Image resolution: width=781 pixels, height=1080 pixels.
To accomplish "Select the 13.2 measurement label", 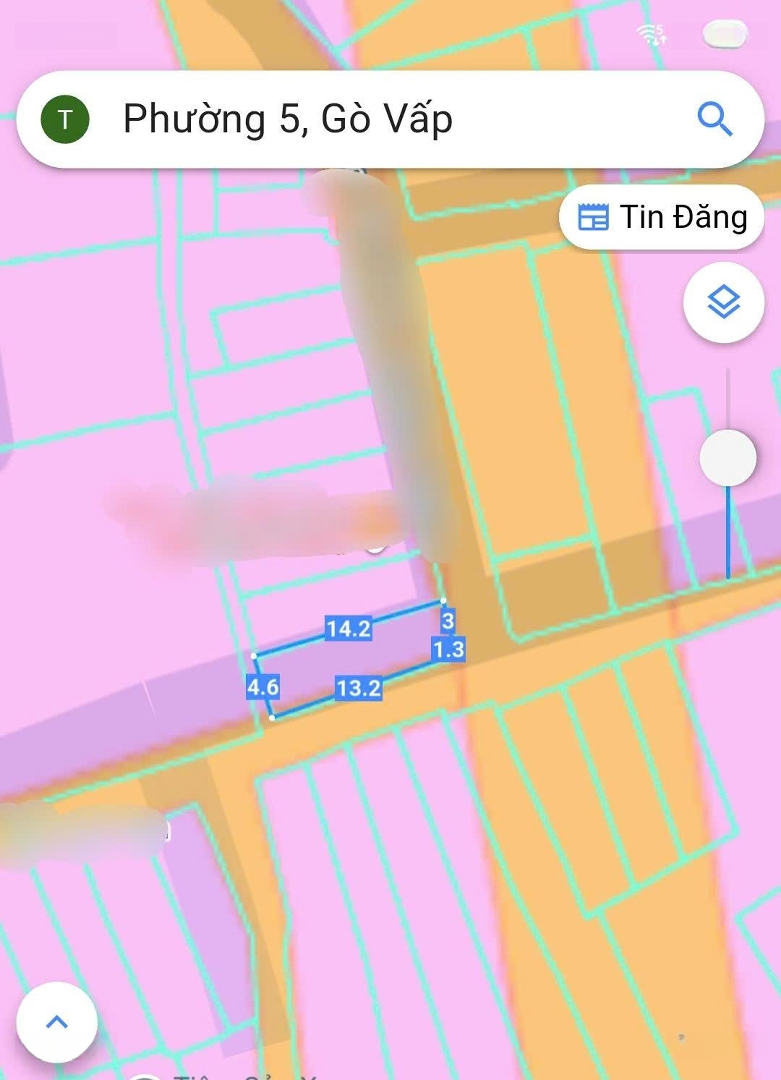I will point(358,687).
